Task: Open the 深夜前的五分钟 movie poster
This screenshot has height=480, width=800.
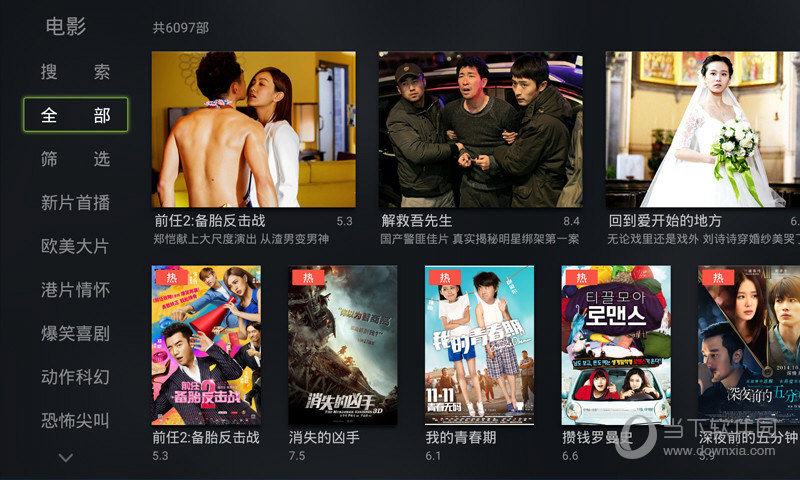Action: point(748,345)
